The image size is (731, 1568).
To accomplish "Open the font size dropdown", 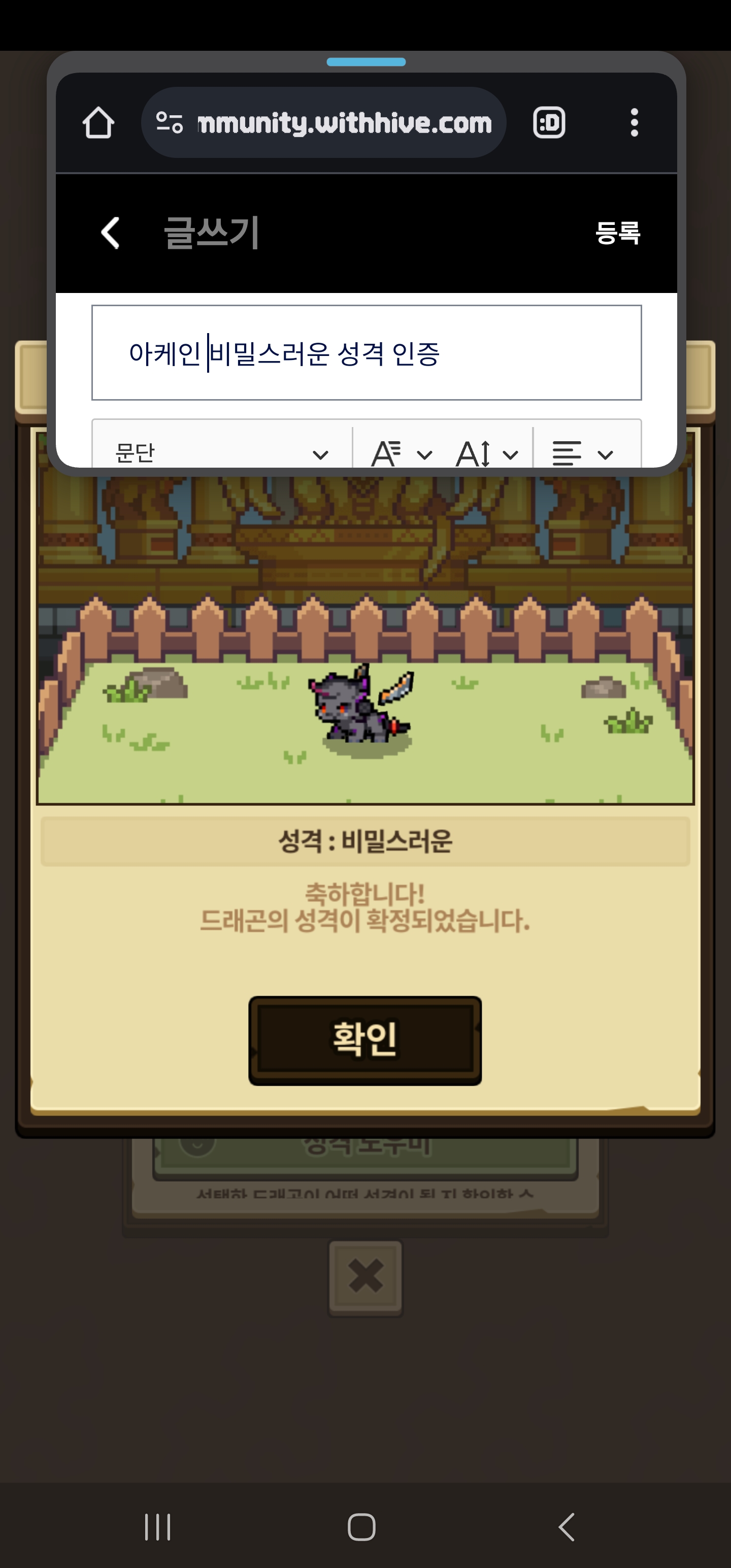I will pos(487,453).
